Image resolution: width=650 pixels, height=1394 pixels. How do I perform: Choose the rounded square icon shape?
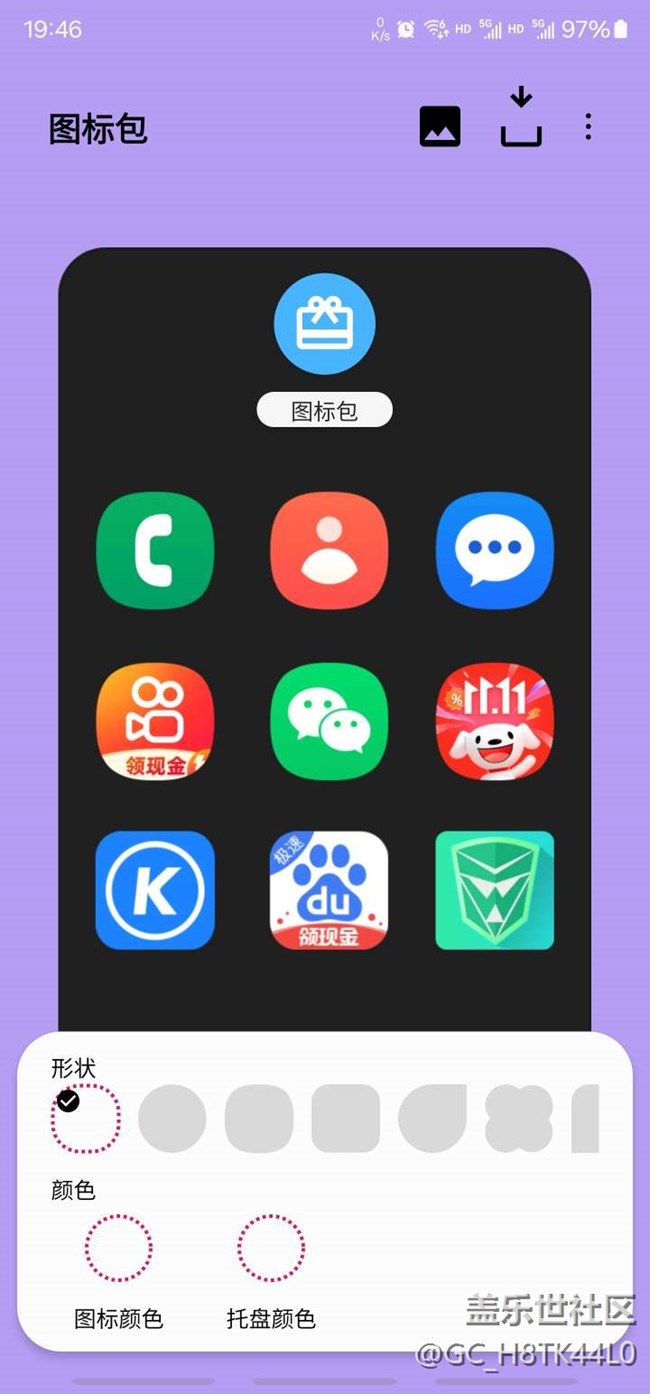tap(346, 1119)
